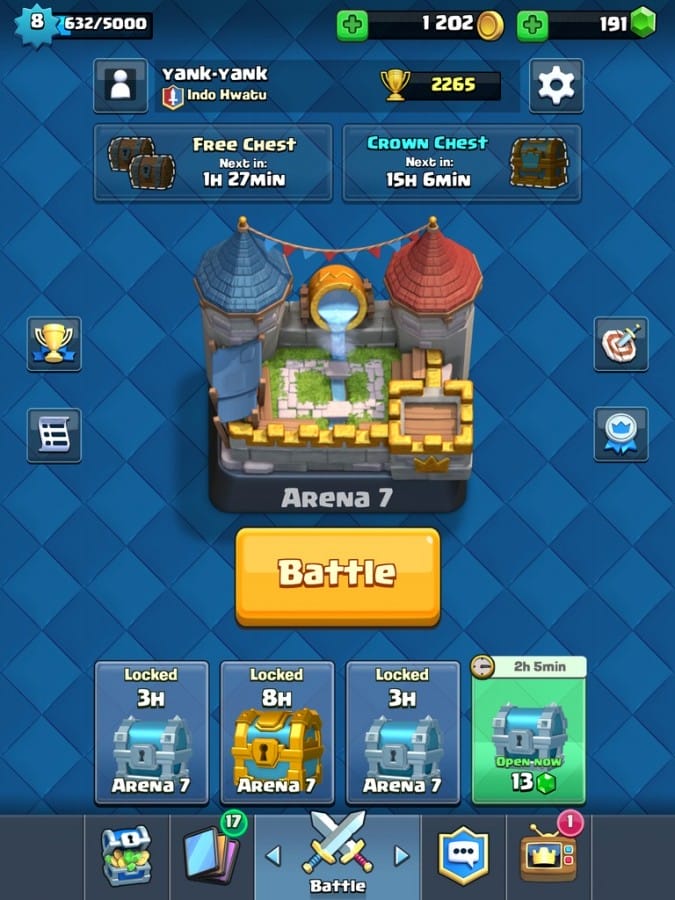The image size is (675, 900).
Task: Switch to the Cards tab
Action: click(211, 857)
